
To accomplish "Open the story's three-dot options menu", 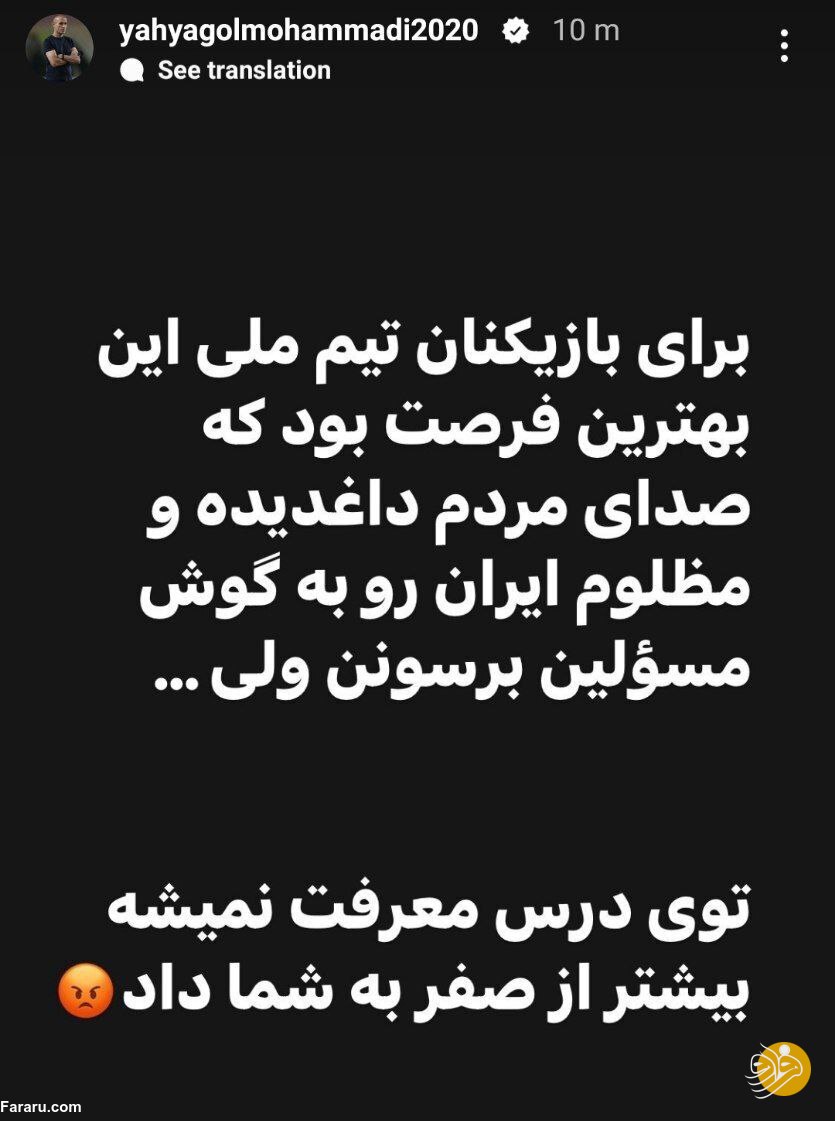I will (x=785, y=46).
